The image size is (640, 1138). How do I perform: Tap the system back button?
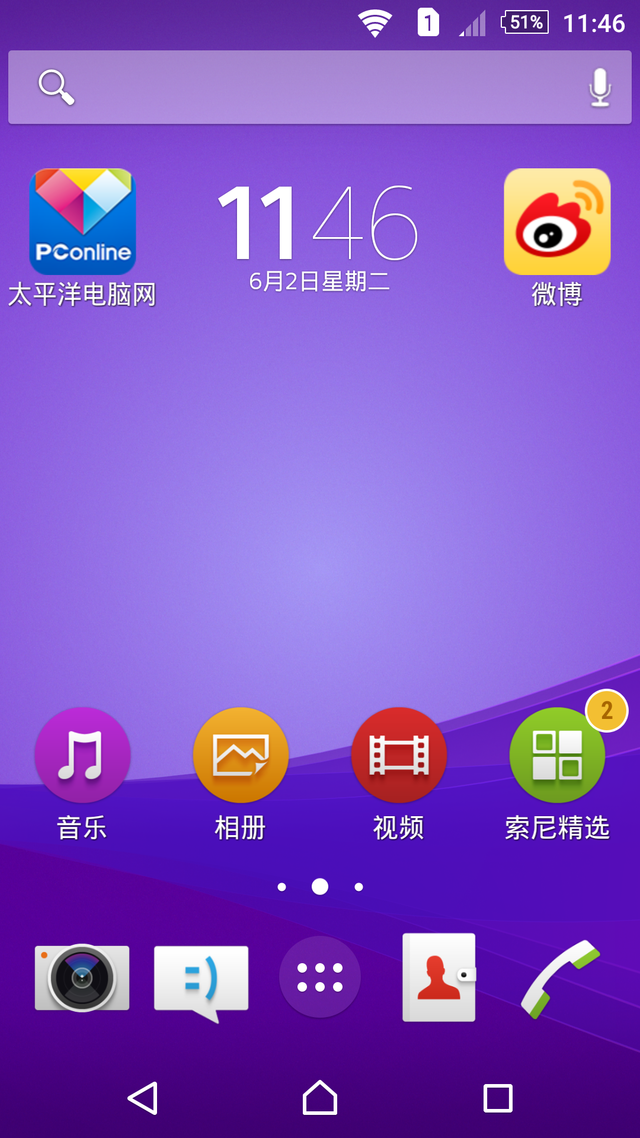point(143,1098)
